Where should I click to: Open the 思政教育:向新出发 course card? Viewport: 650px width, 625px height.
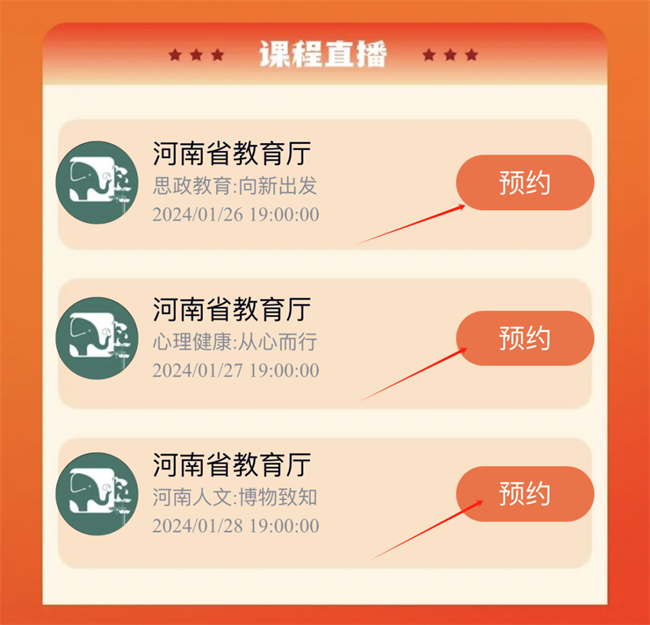235,185
